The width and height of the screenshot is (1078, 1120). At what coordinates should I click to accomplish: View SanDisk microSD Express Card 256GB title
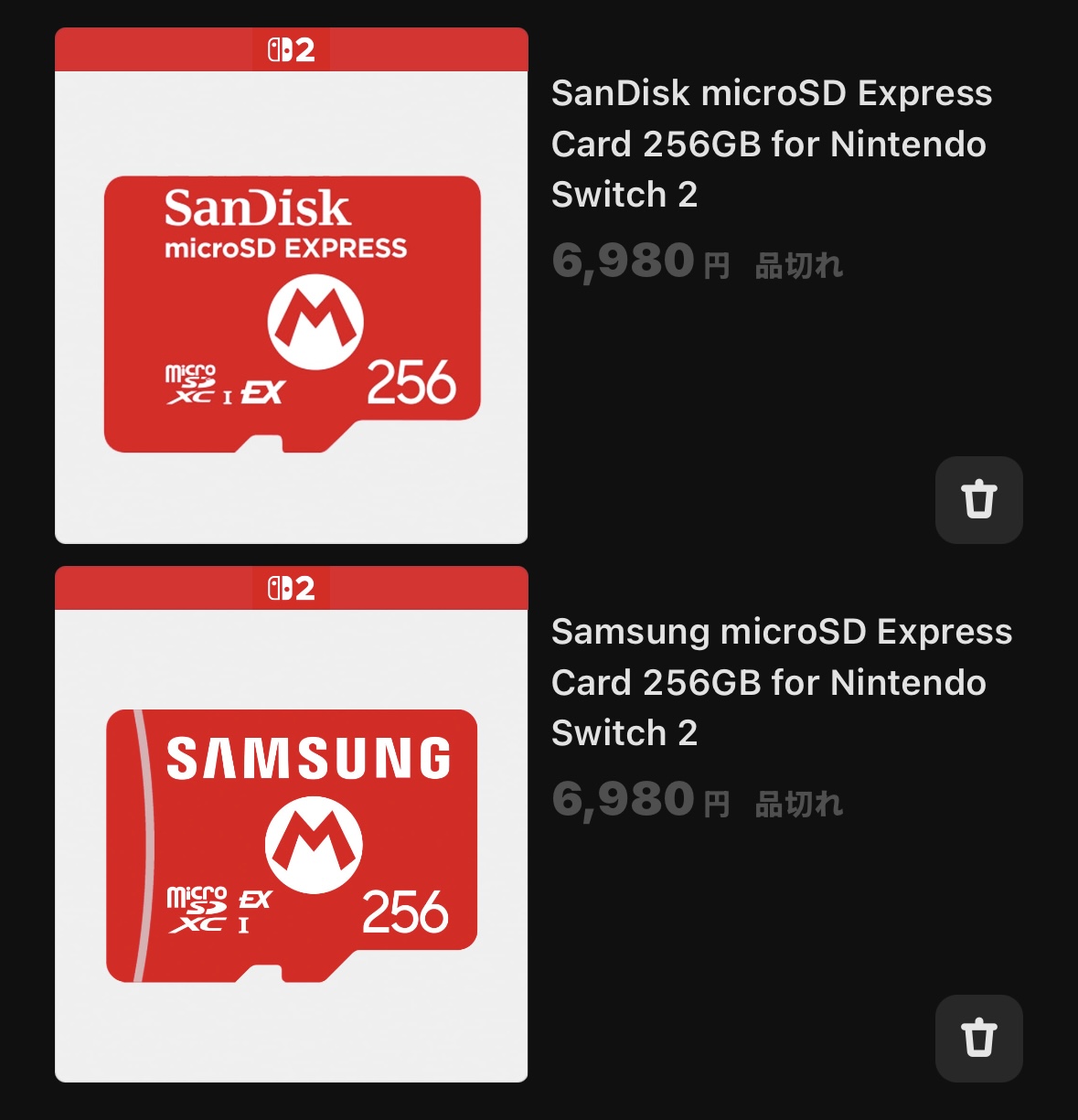[771, 144]
